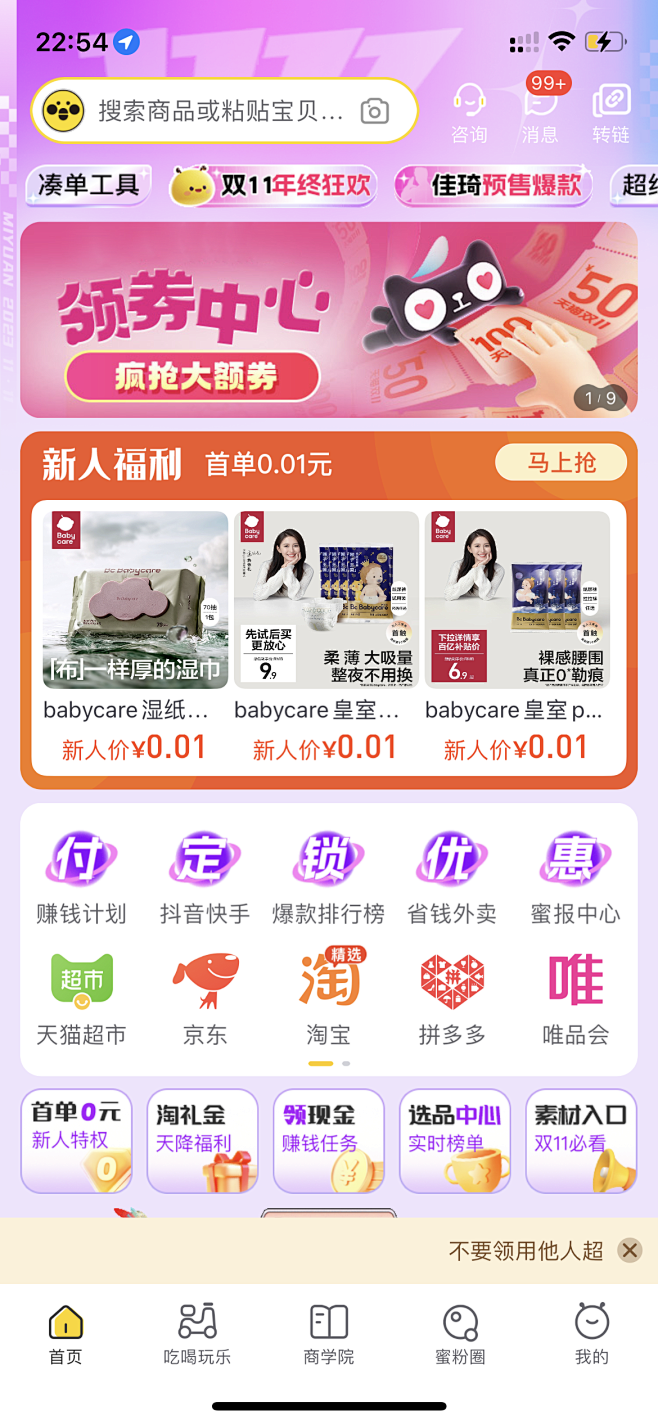658x1424 pixels.
Task: Open the 首单0元 新人特权 card
Action: tap(76, 1141)
